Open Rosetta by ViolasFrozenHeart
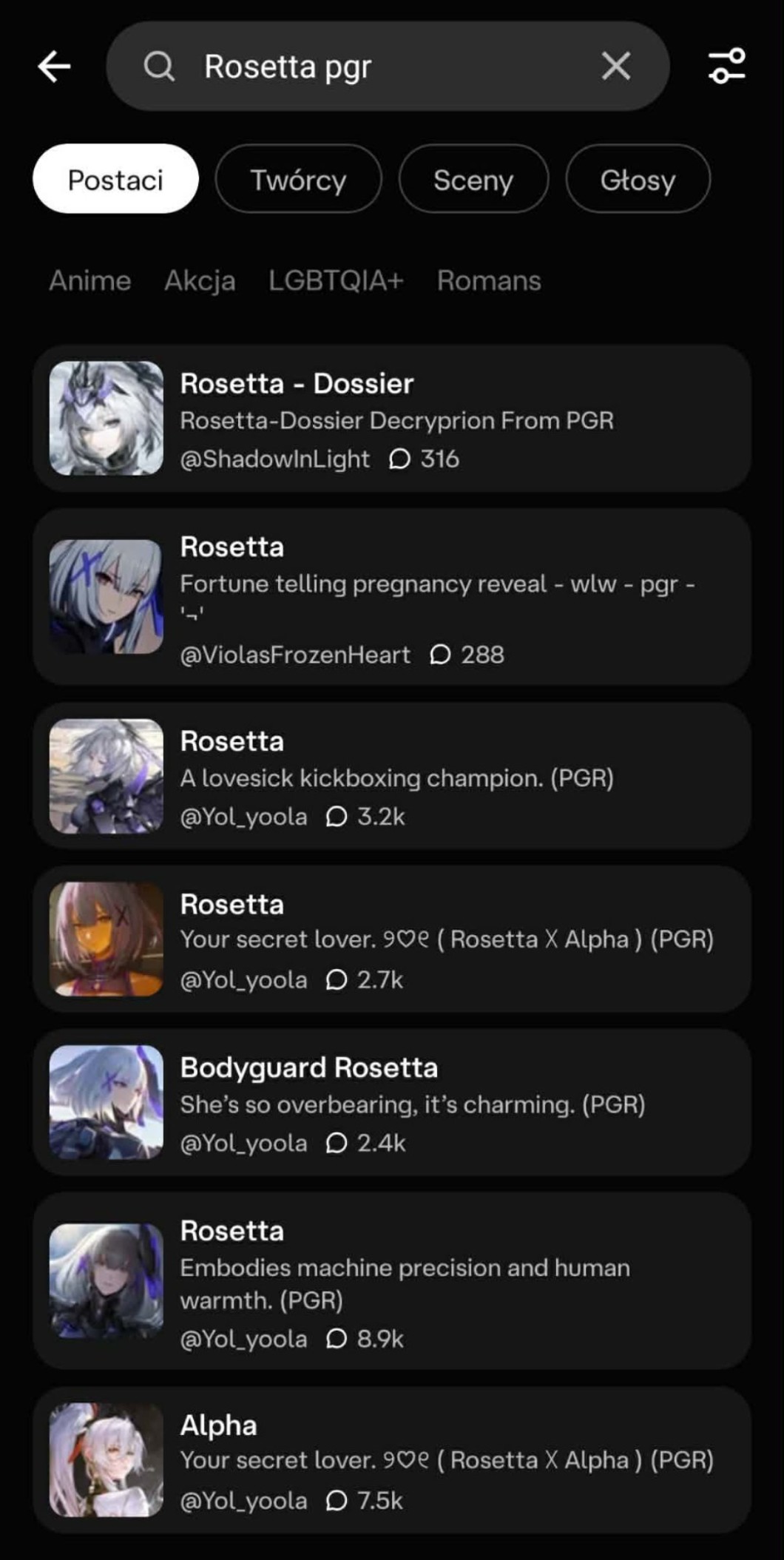The width and height of the screenshot is (784, 1560). tap(392, 597)
